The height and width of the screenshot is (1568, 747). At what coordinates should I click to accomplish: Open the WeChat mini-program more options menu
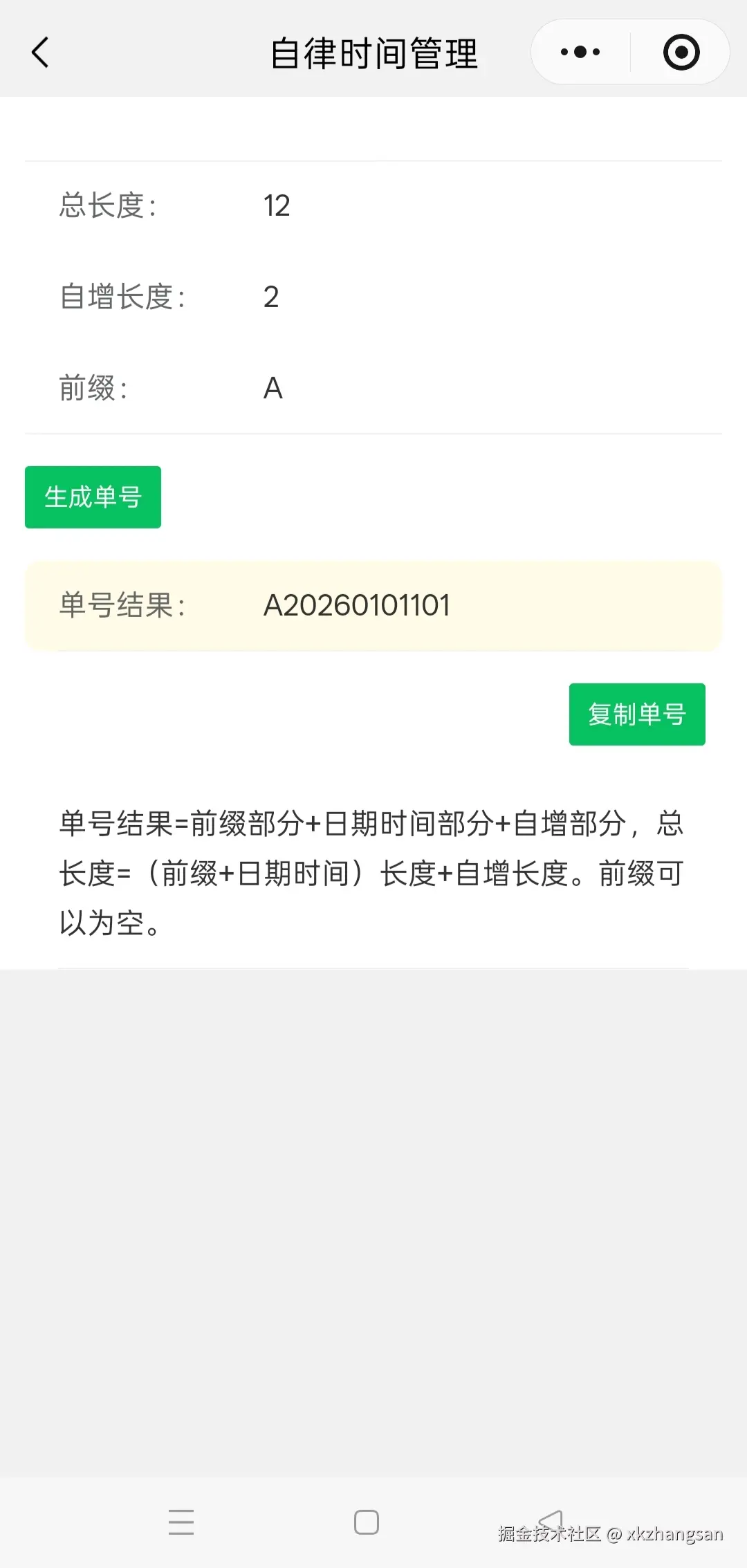tap(578, 51)
